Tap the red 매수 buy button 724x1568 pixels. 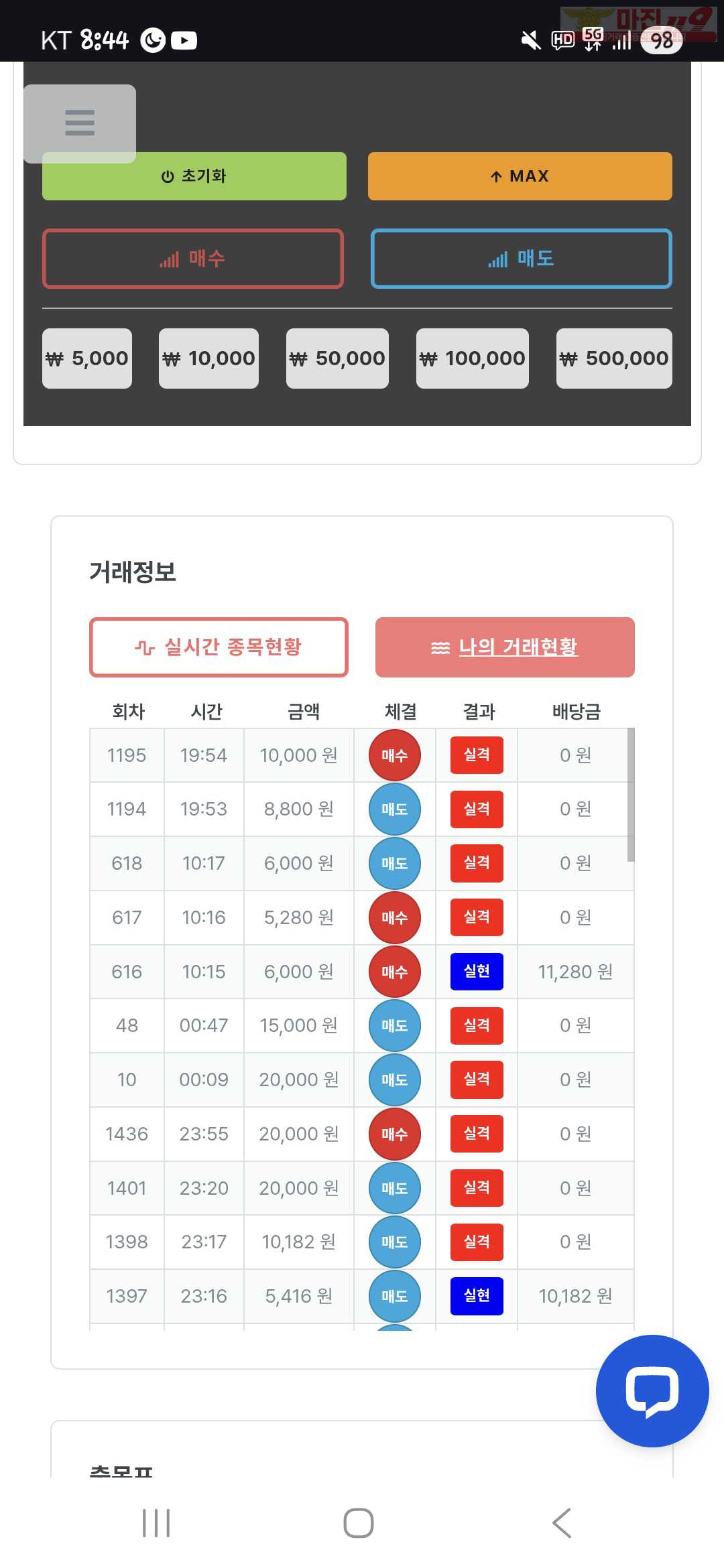(193, 259)
